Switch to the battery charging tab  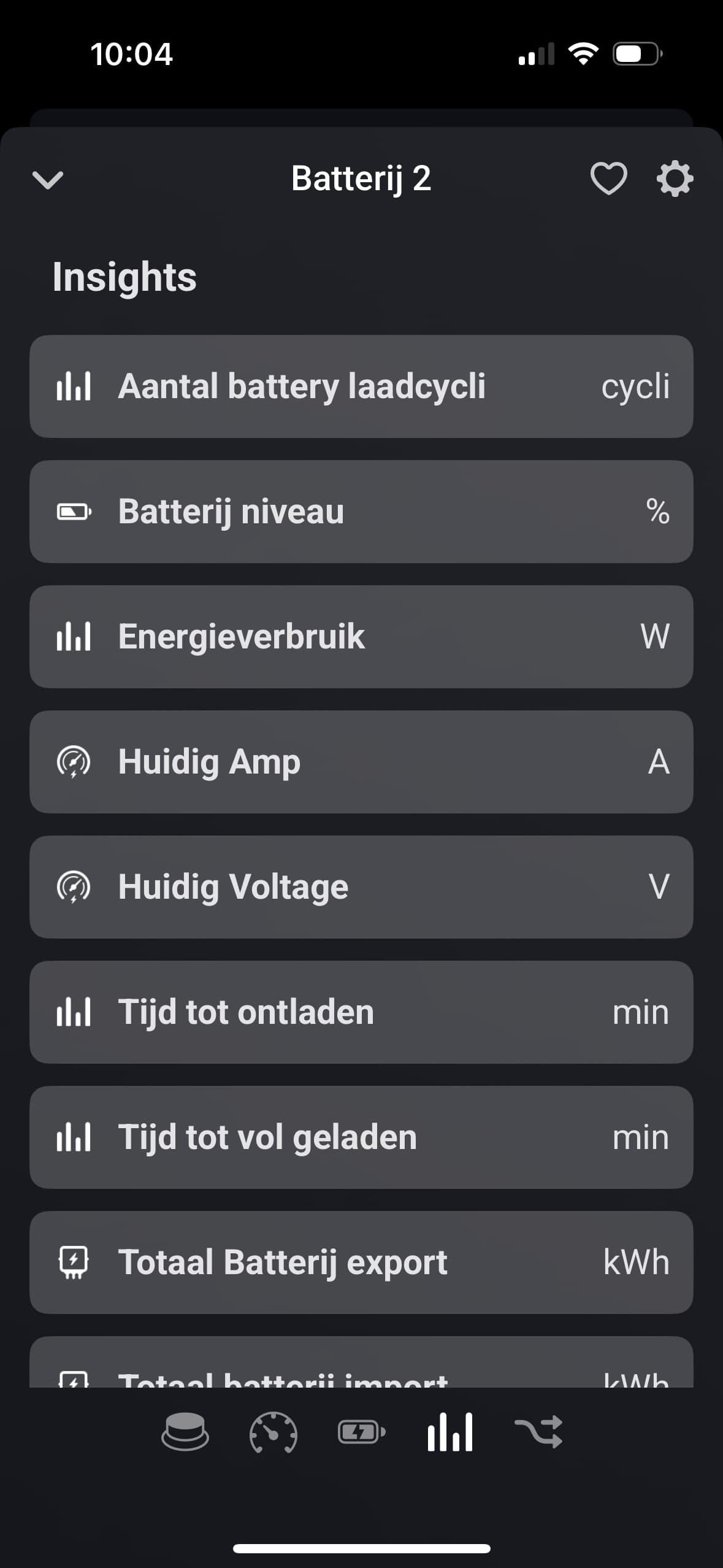click(x=362, y=1432)
